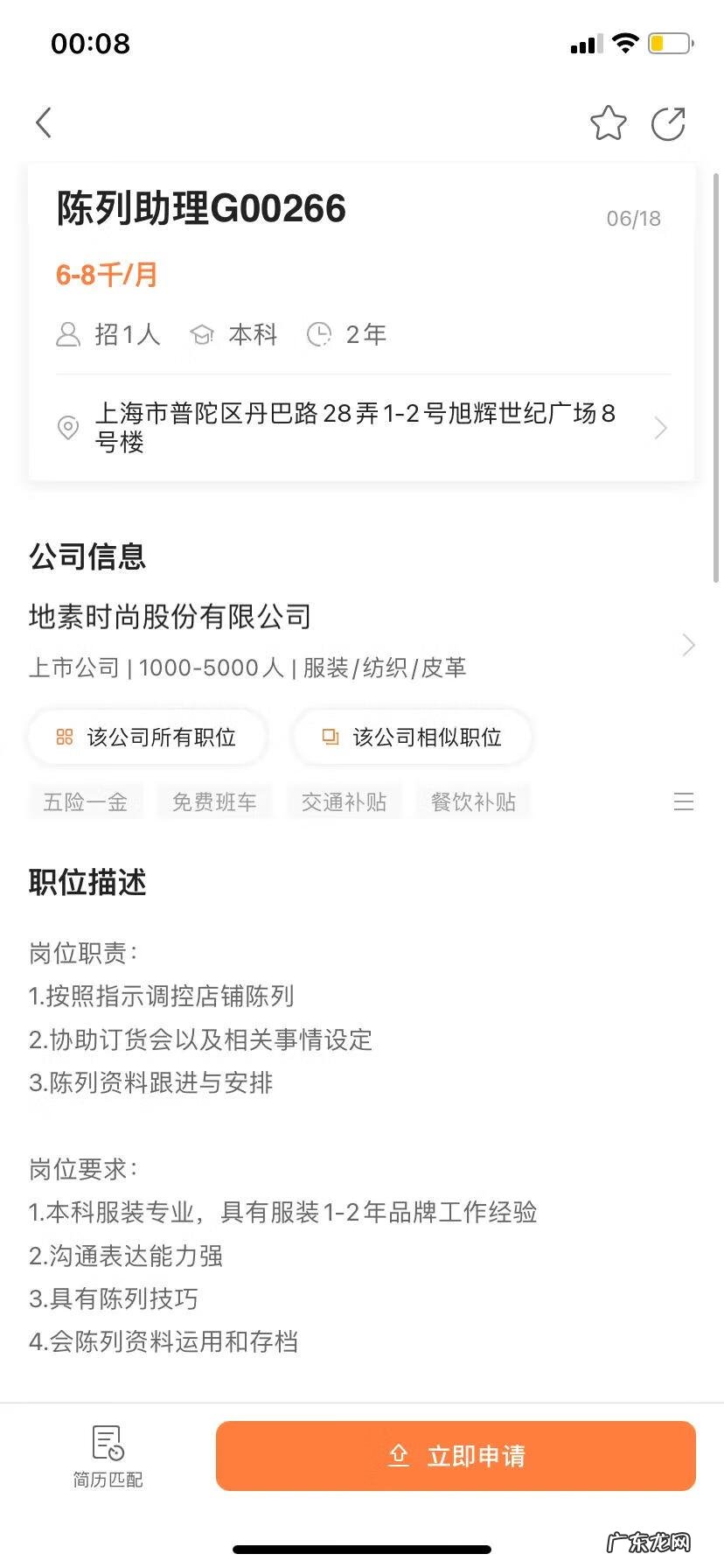Tap the 立即申请 apply button
The image size is (724, 1568).
point(456,1455)
